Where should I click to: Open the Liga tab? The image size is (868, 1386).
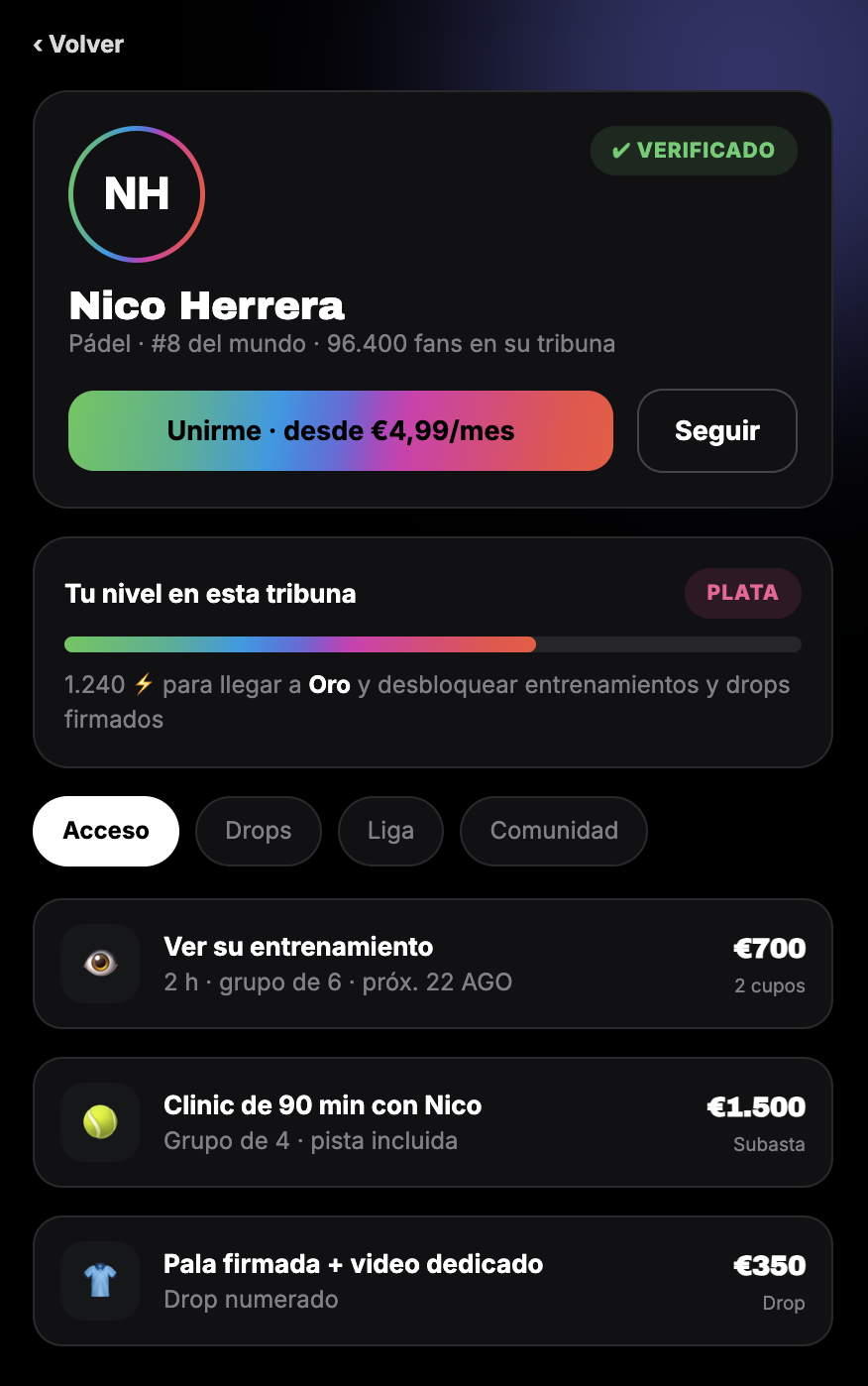tap(390, 831)
